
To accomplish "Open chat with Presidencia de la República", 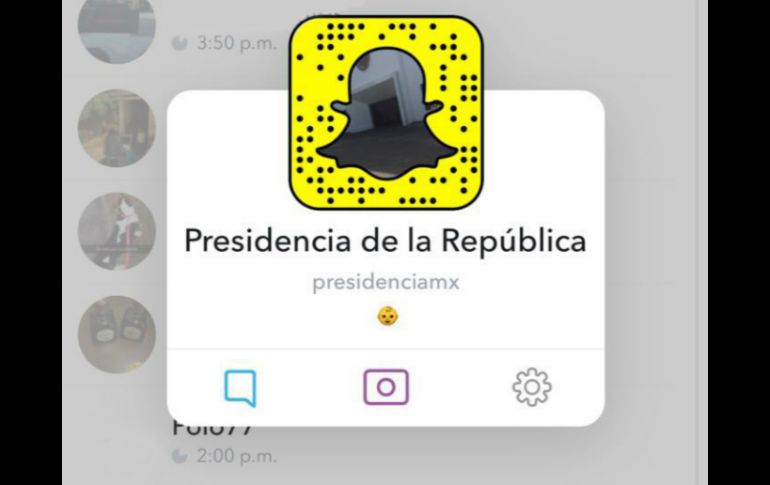I will [240, 388].
